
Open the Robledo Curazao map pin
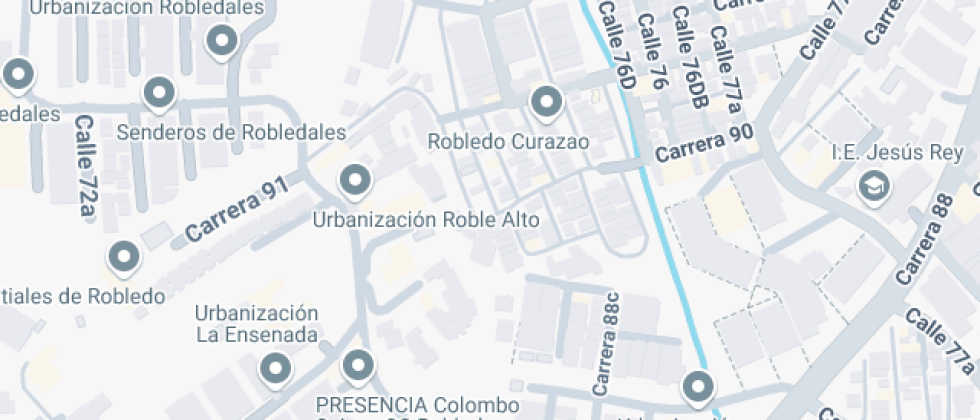tap(546, 101)
